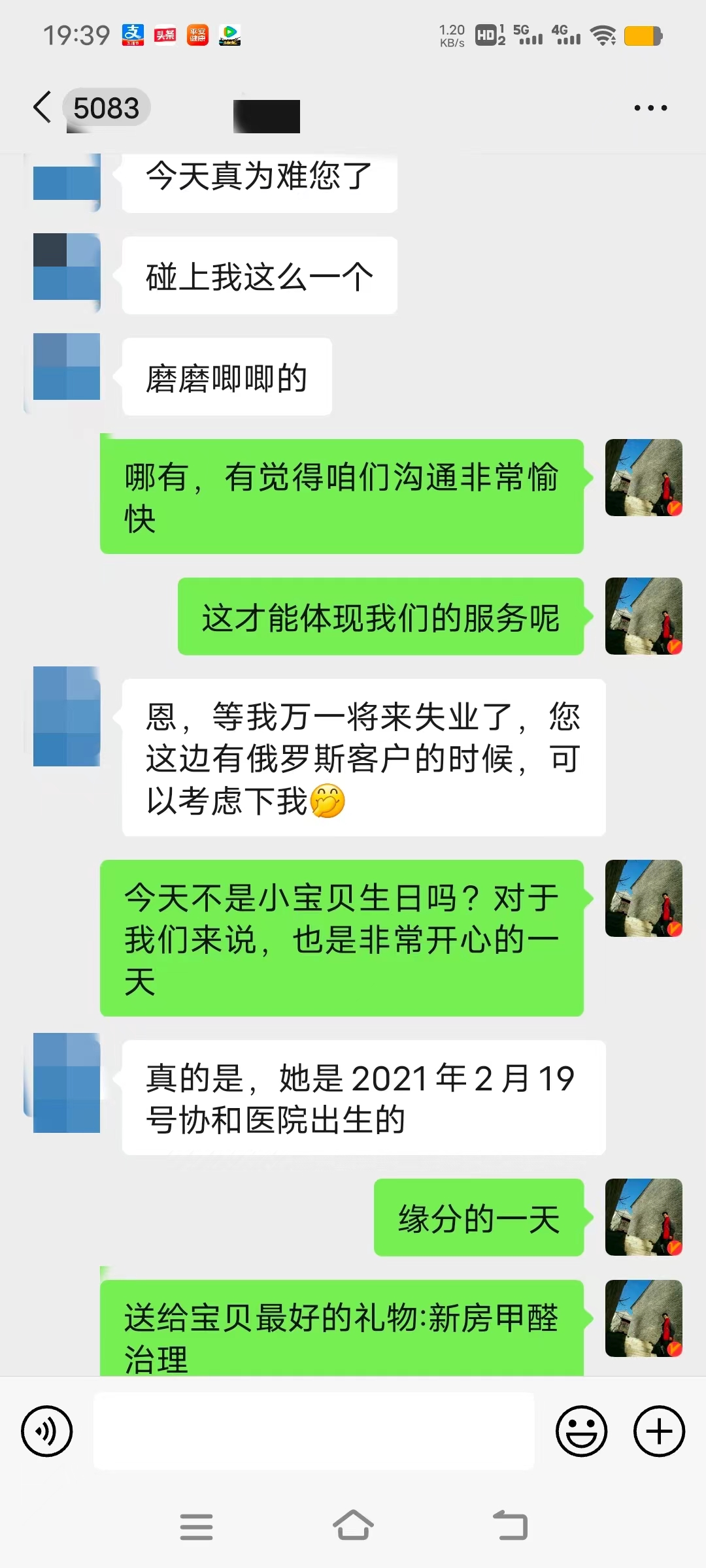The image size is (706, 1568).
Task: Tap the message text field
Action: click(314, 1431)
